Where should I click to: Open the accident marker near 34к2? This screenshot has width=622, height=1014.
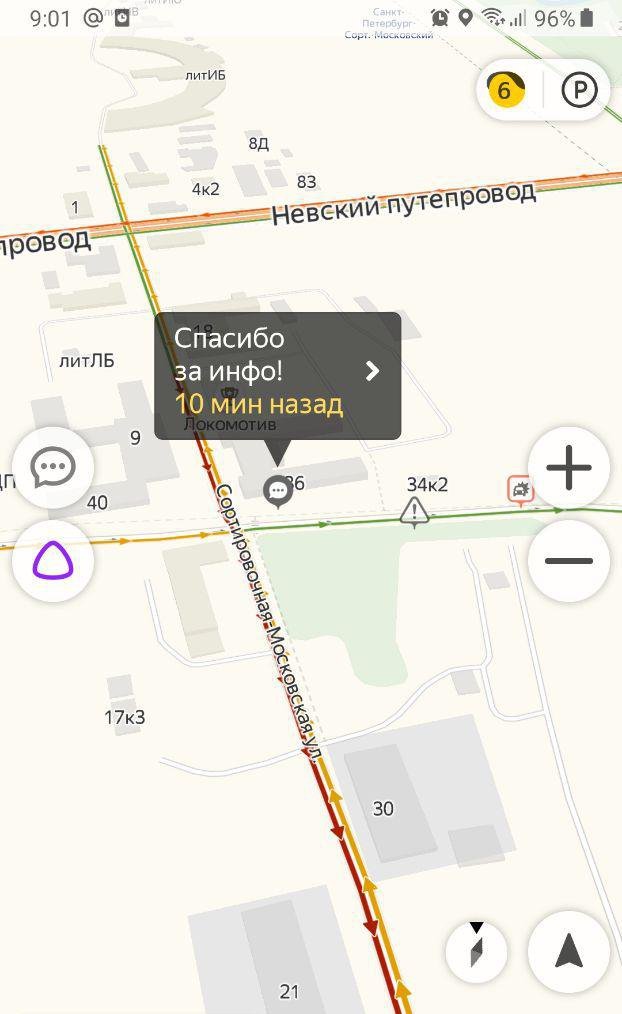(x=520, y=489)
